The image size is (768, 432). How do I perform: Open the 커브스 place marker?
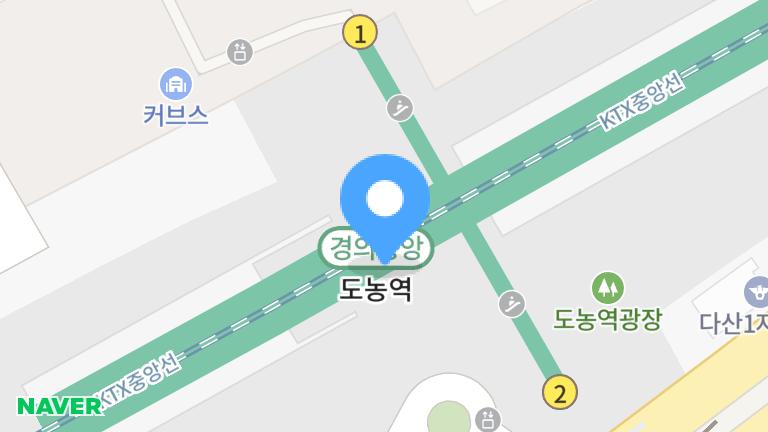176,83
